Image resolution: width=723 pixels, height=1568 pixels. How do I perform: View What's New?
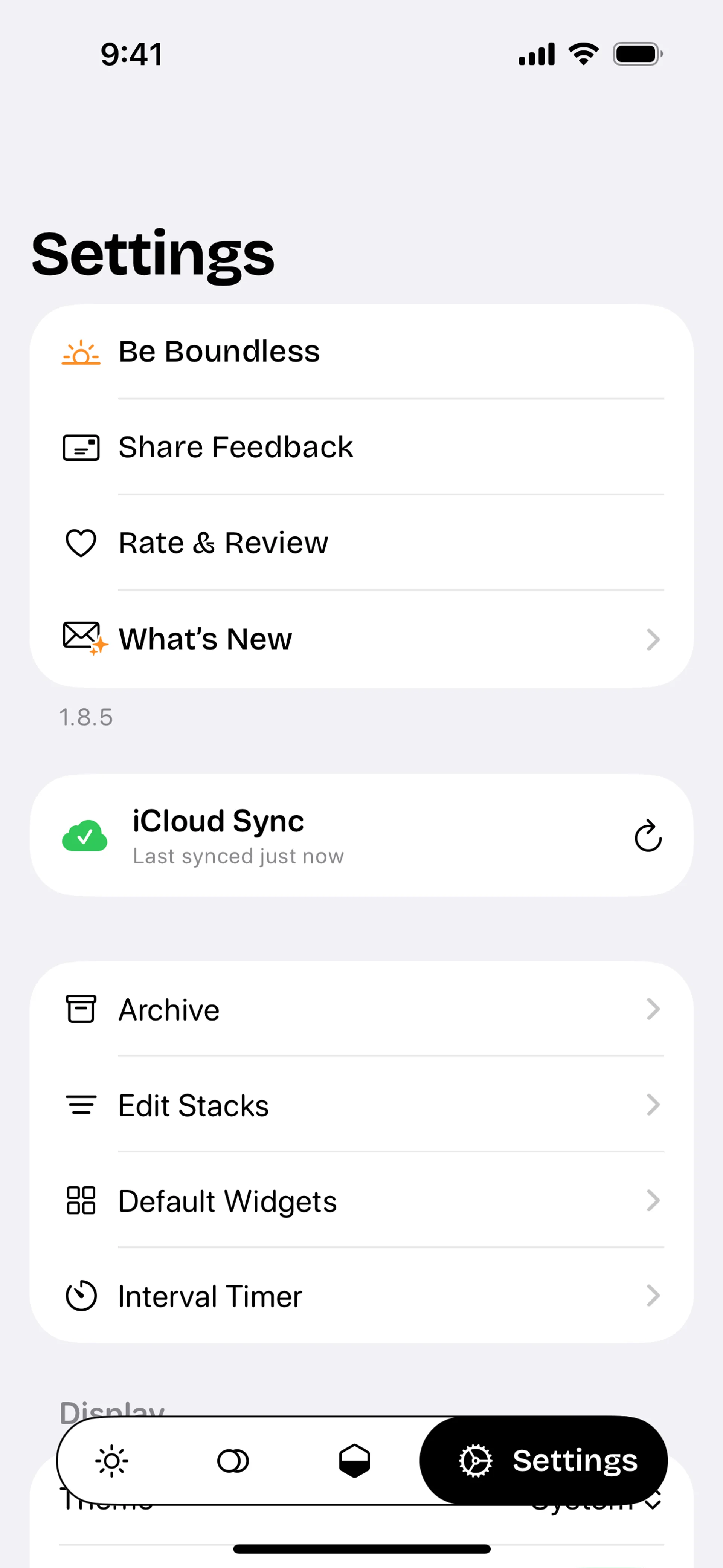click(x=361, y=639)
